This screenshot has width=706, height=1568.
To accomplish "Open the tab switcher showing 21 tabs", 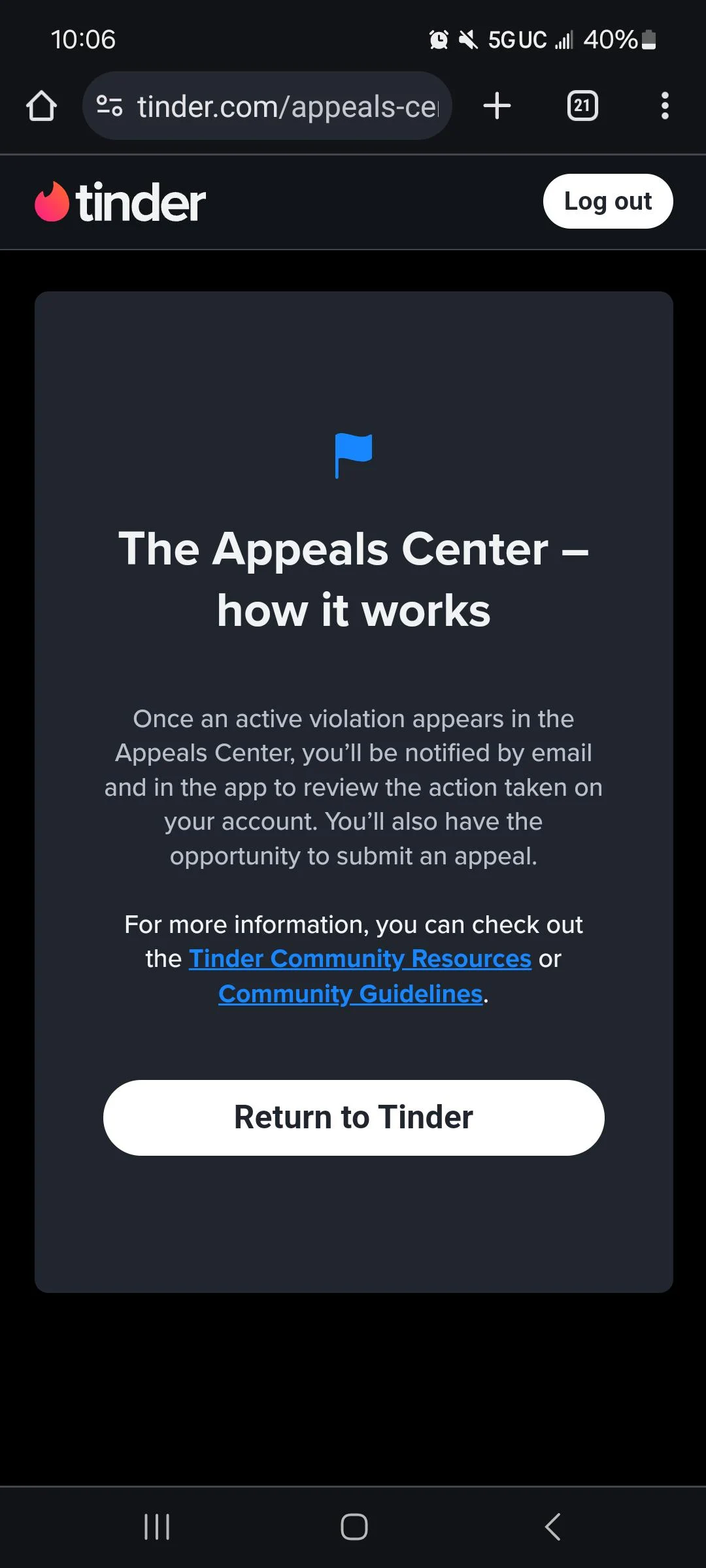I will [x=581, y=105].
